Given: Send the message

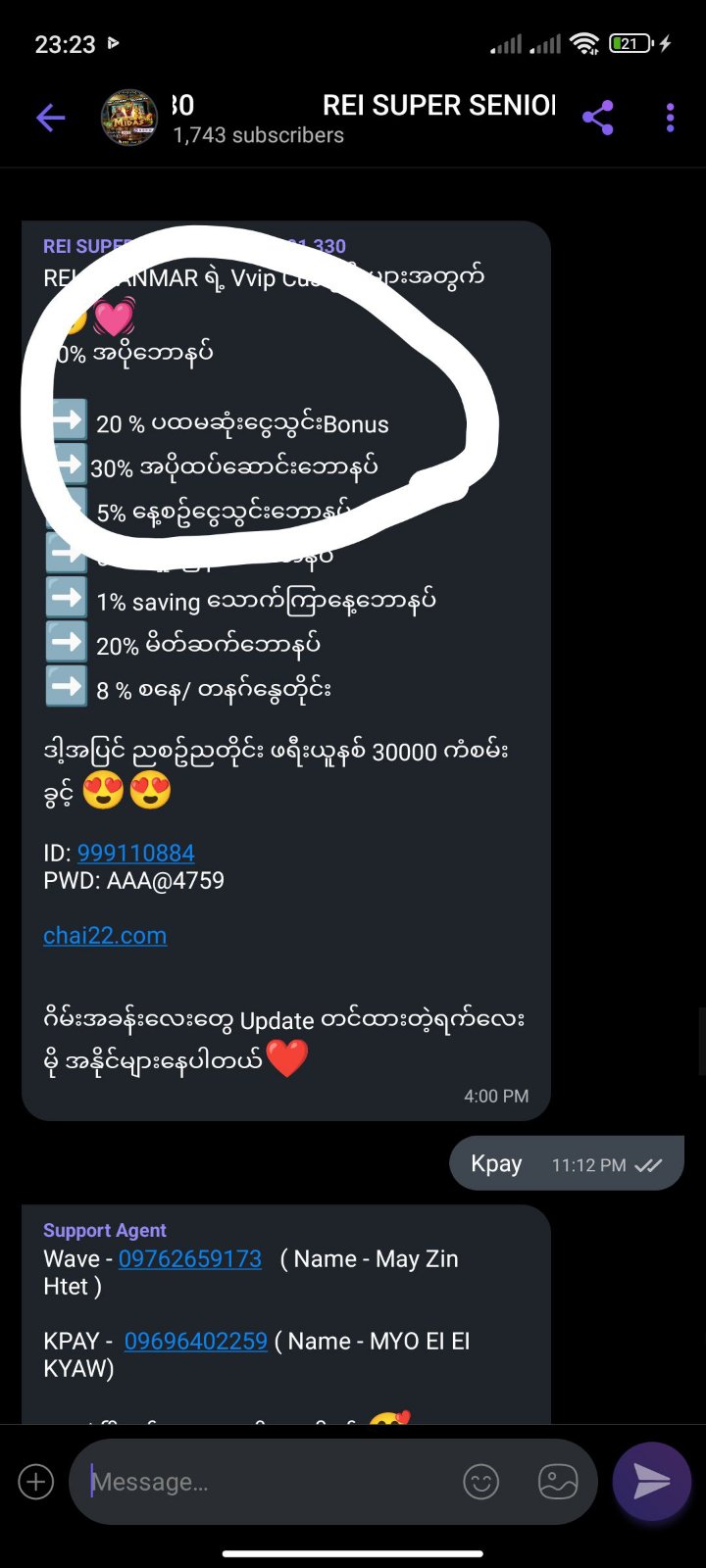Looking at the screenshot, I should (x=651, y=1482).
